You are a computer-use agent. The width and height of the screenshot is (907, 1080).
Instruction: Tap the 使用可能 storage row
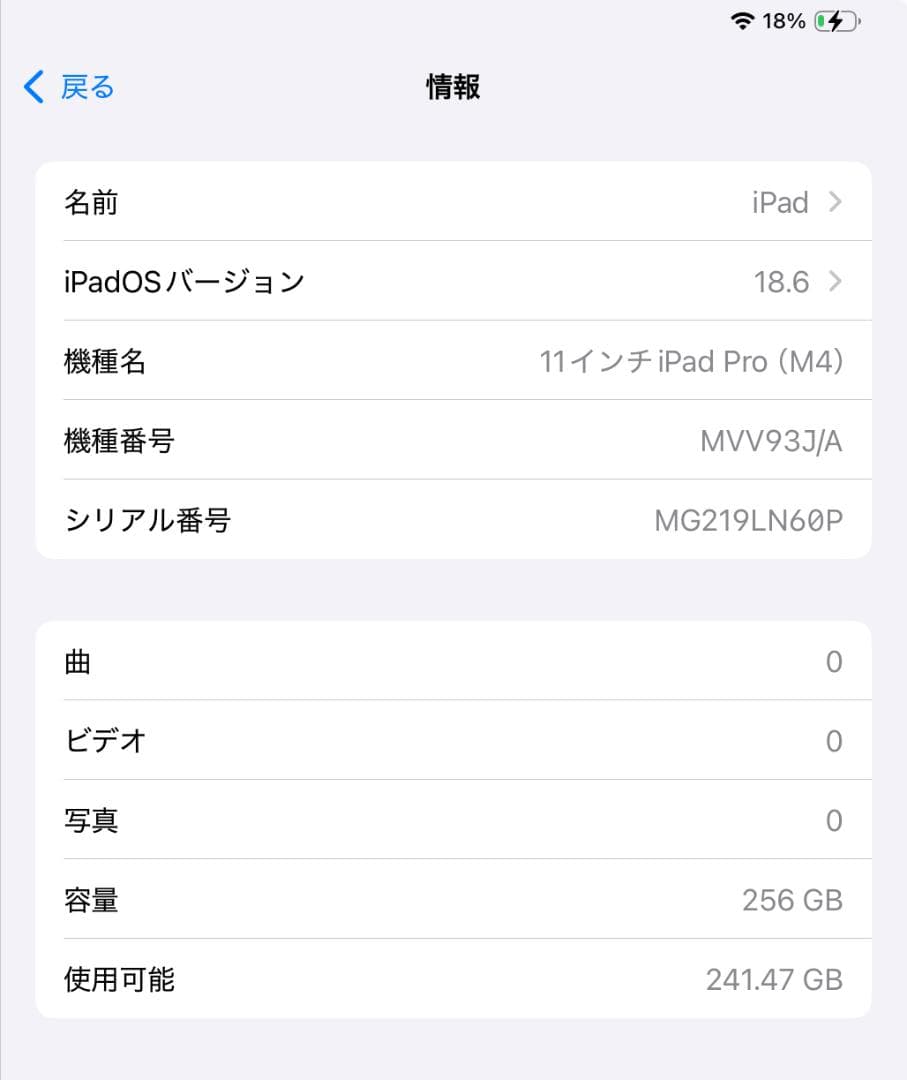pos(450,980)
